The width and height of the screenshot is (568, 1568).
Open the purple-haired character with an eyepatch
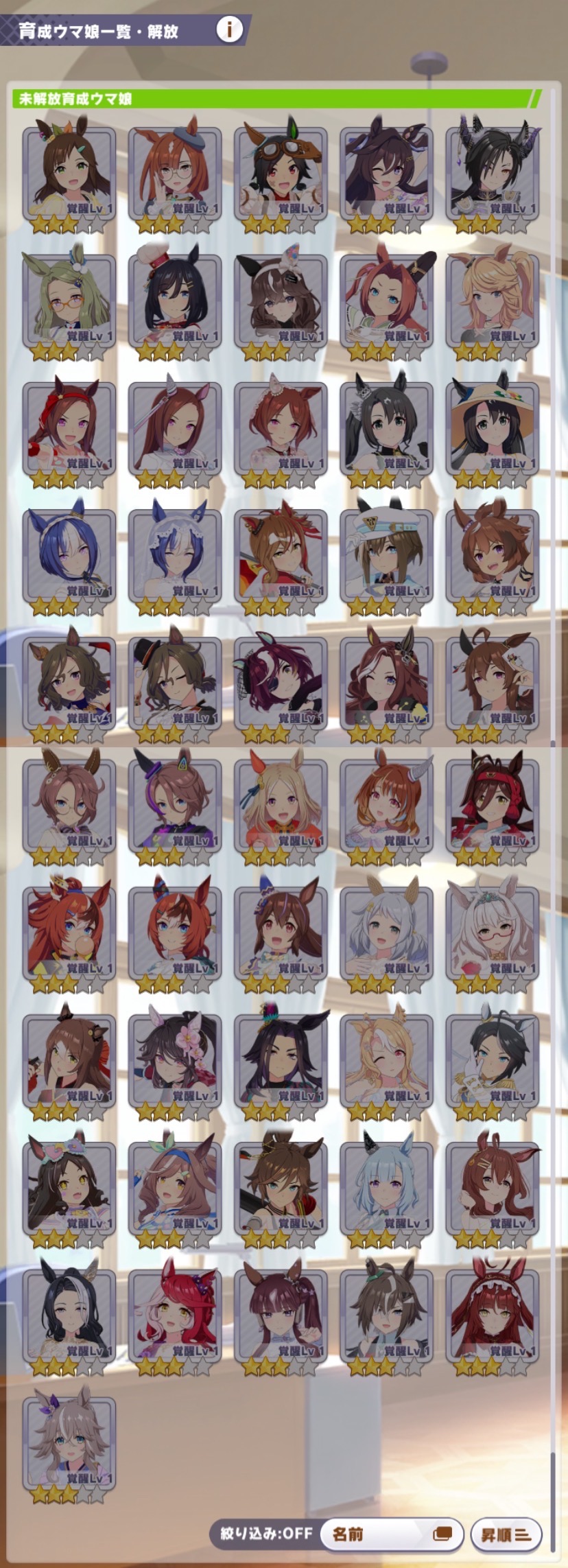281,684
